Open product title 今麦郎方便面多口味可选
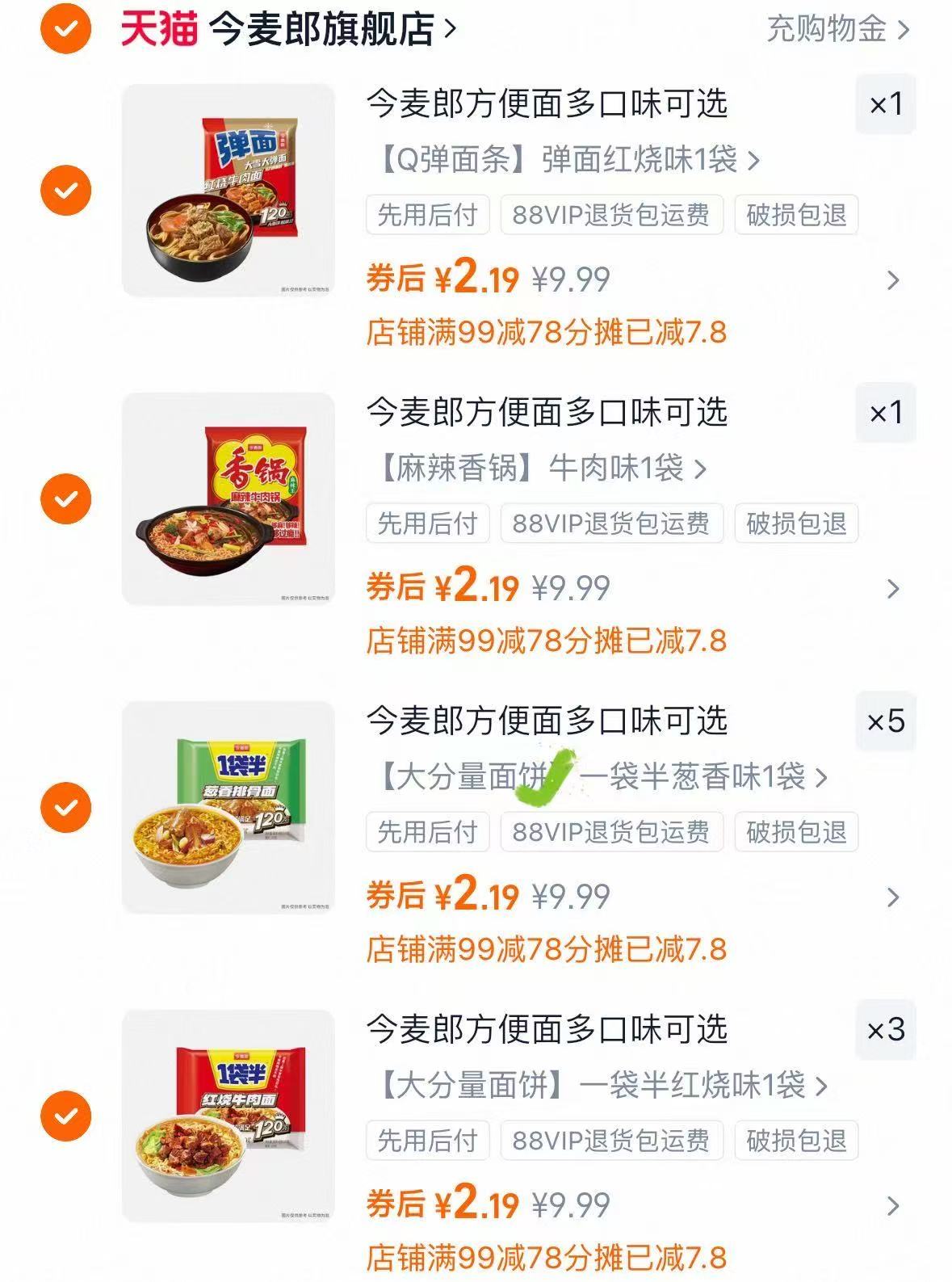The width and height of the screenshot is (952, 1282). coord(549,103)
